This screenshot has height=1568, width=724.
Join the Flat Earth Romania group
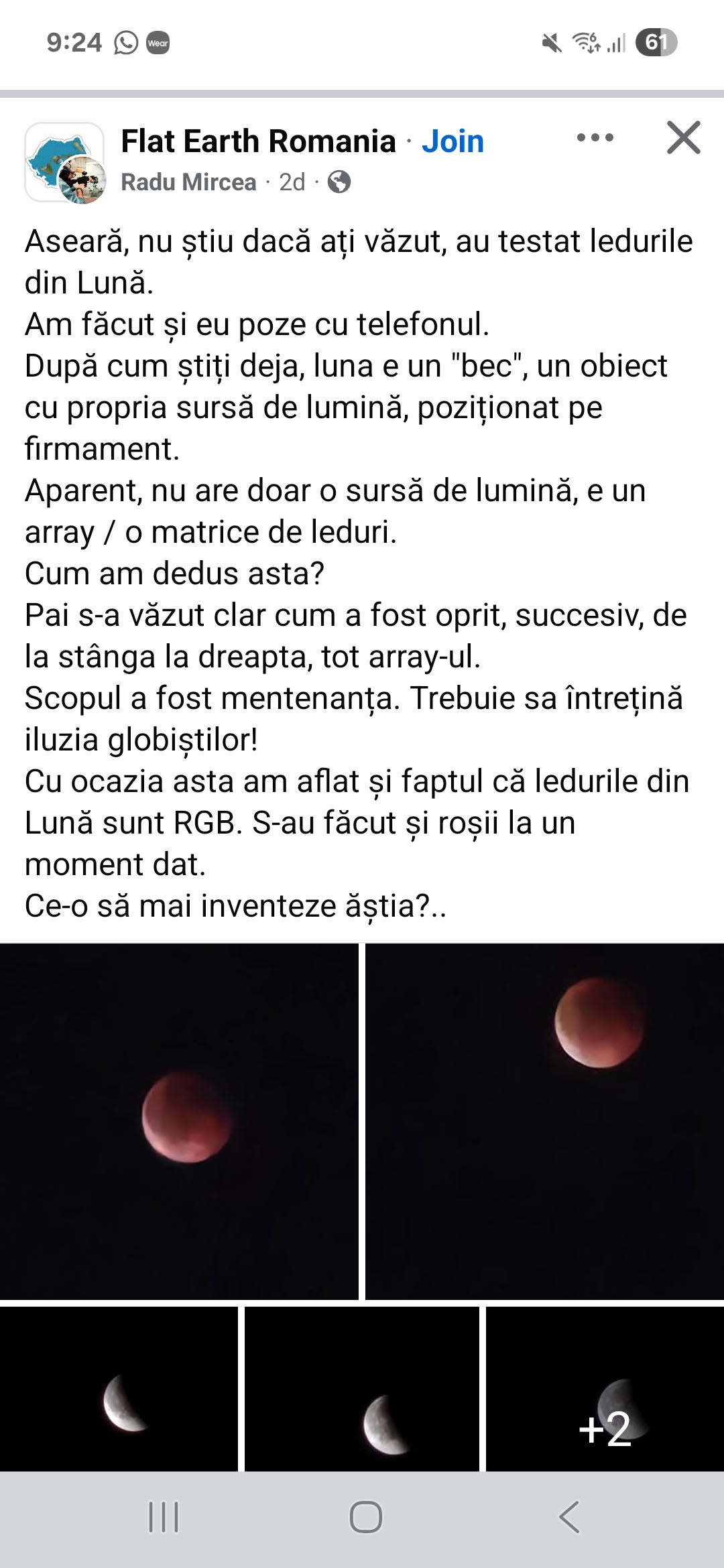(452, 141)
